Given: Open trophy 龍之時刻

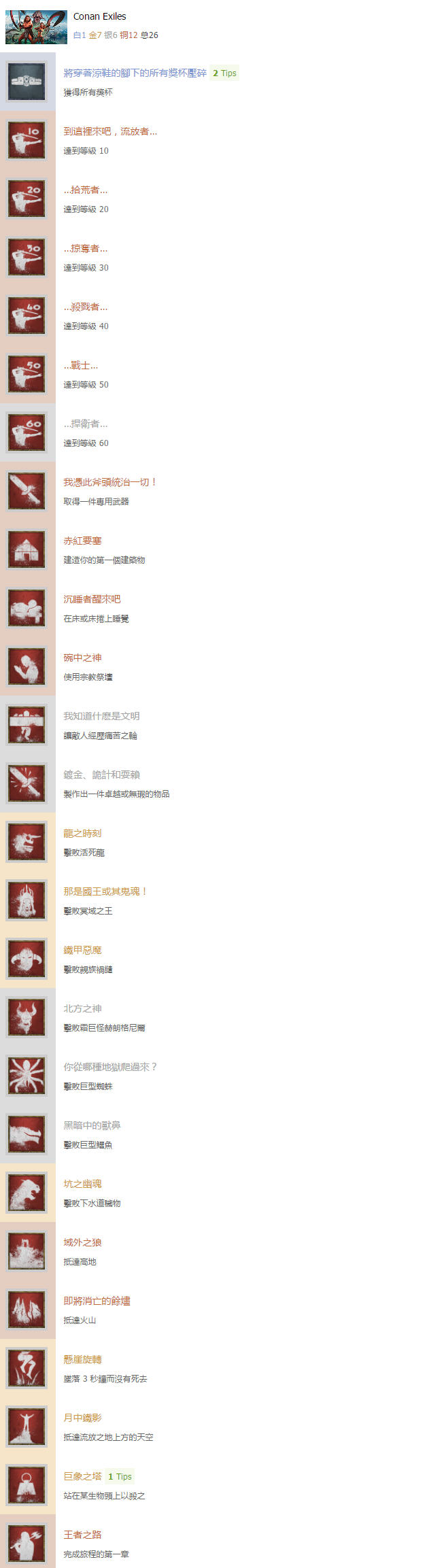Looking at the screenshot, I should [x=82, y=833].
